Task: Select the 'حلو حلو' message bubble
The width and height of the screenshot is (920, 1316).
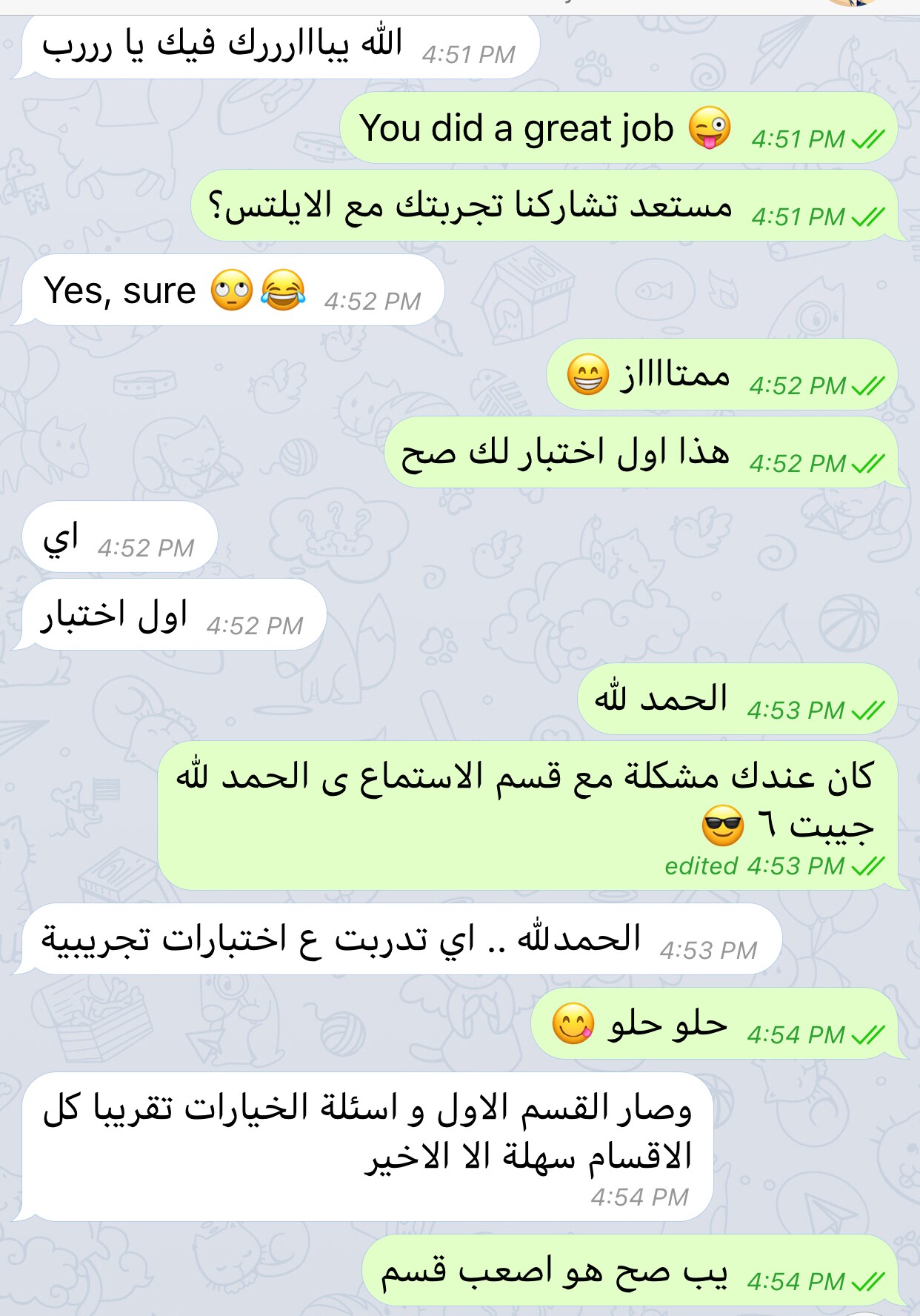Action: [667, 1024]
